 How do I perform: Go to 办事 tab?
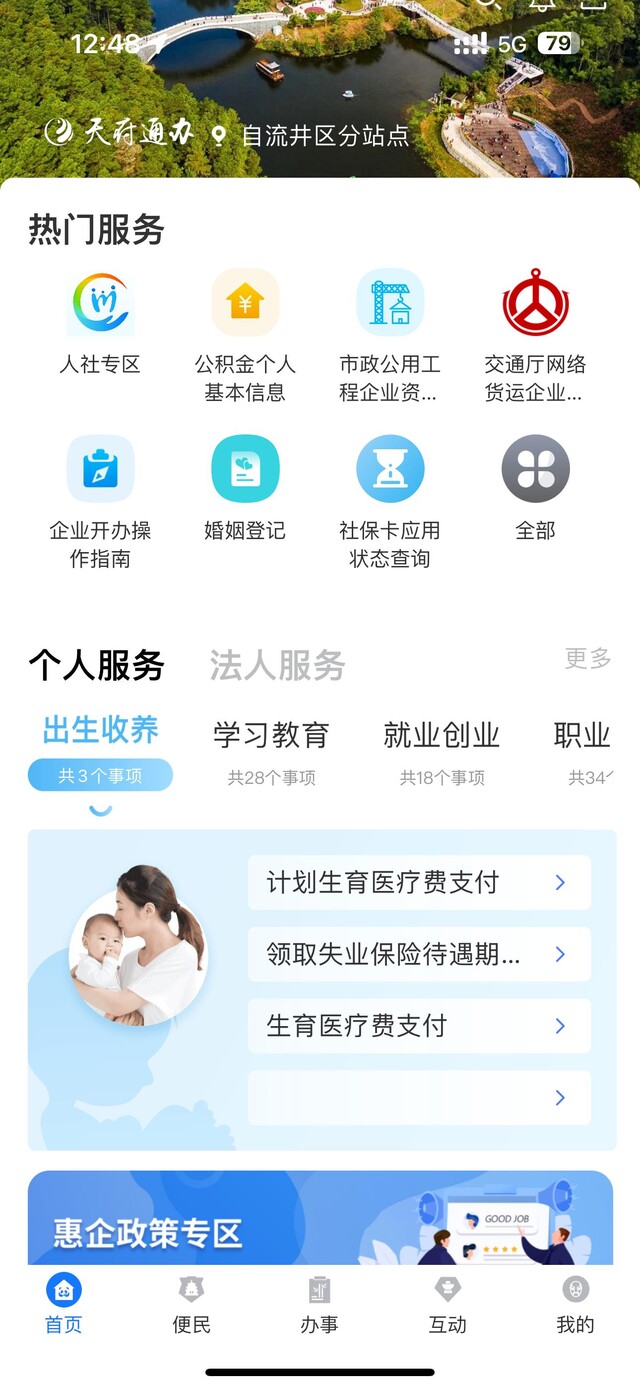point(319,1304)
